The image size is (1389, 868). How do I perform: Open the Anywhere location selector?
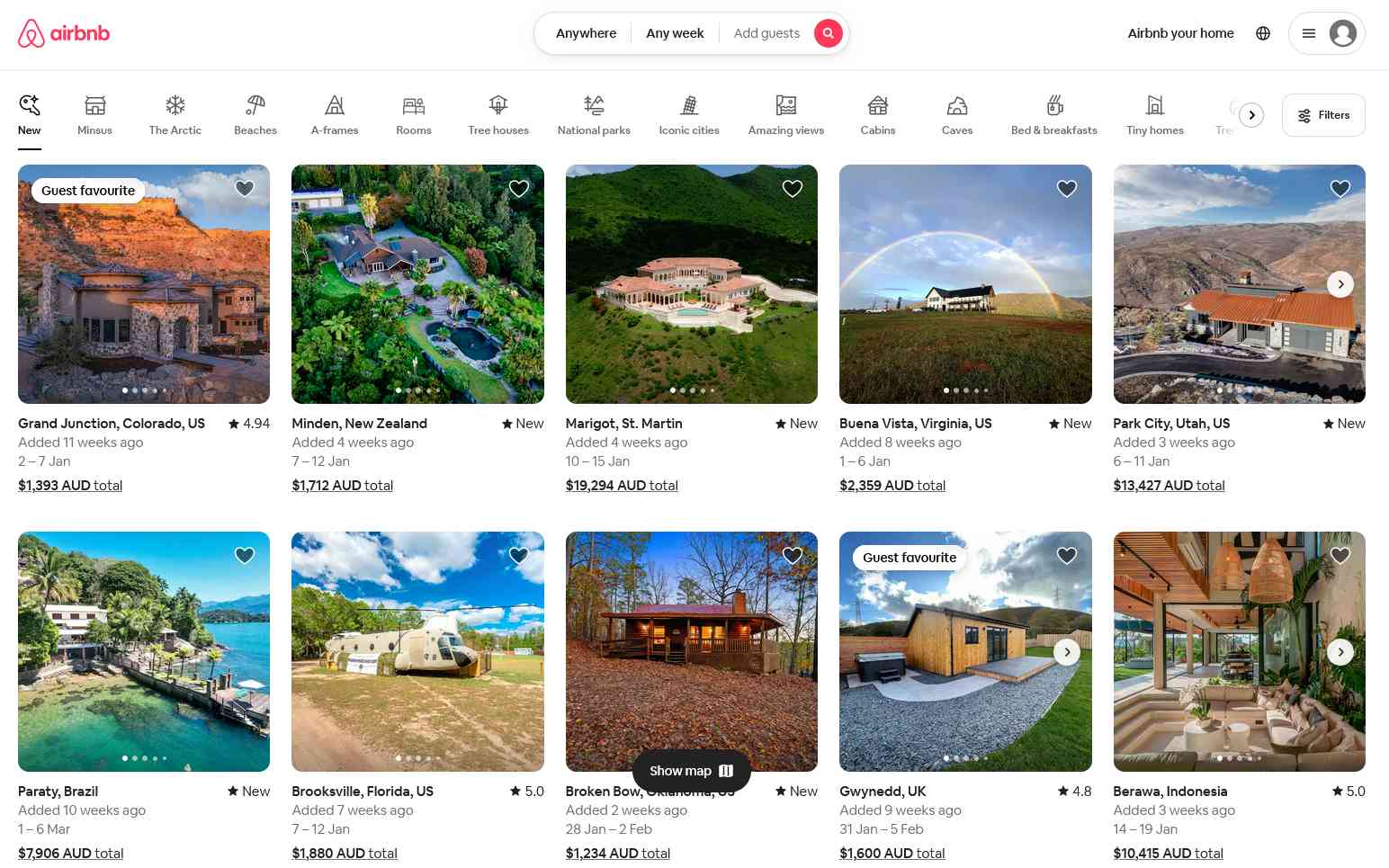(586, 33)
